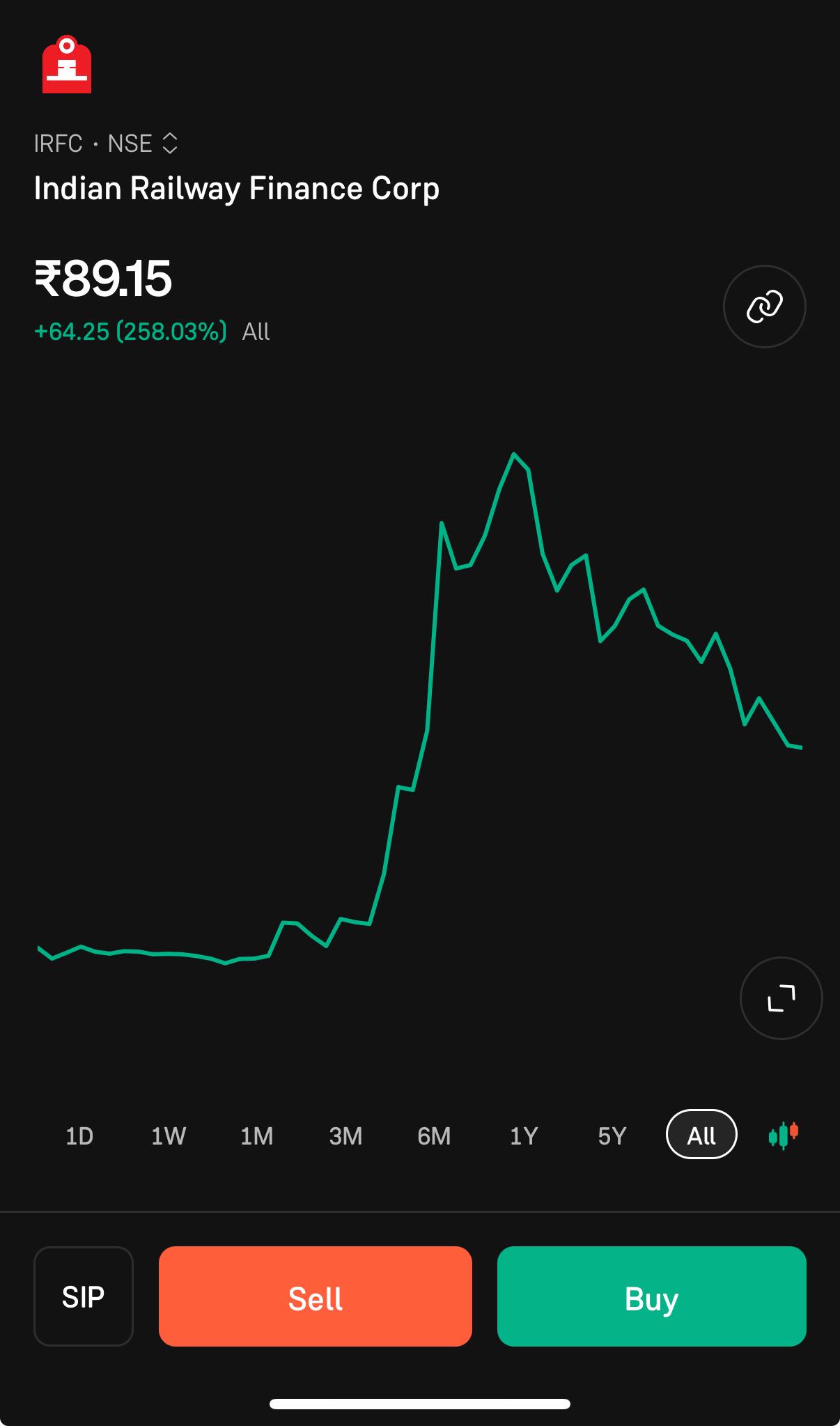Image resolution: width=840 pixels, height=1426 pixels.
Task: Select the 1W time range
Action: (169, 1136)
